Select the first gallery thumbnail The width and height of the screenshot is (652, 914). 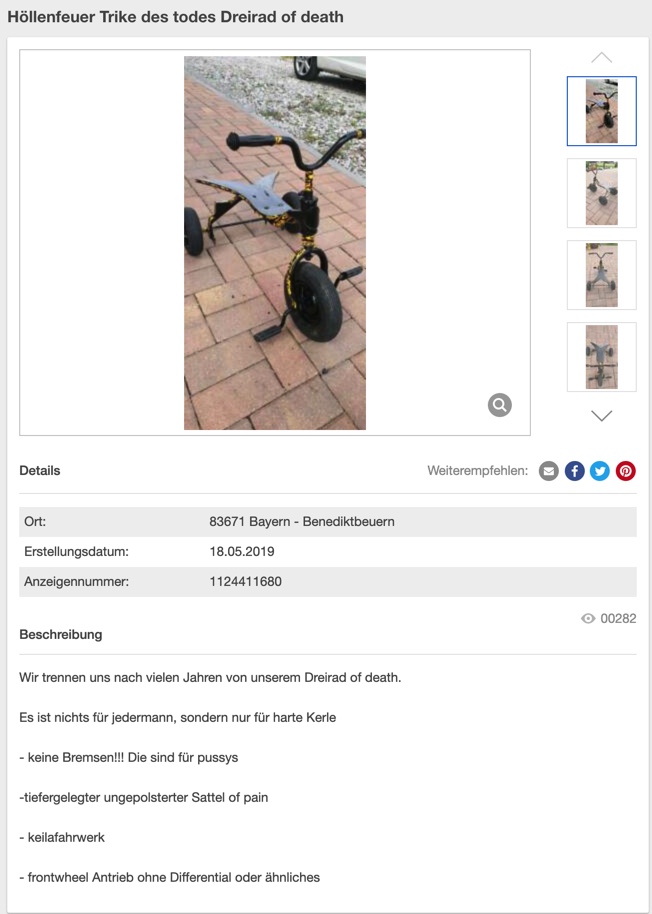pos(601,111)
